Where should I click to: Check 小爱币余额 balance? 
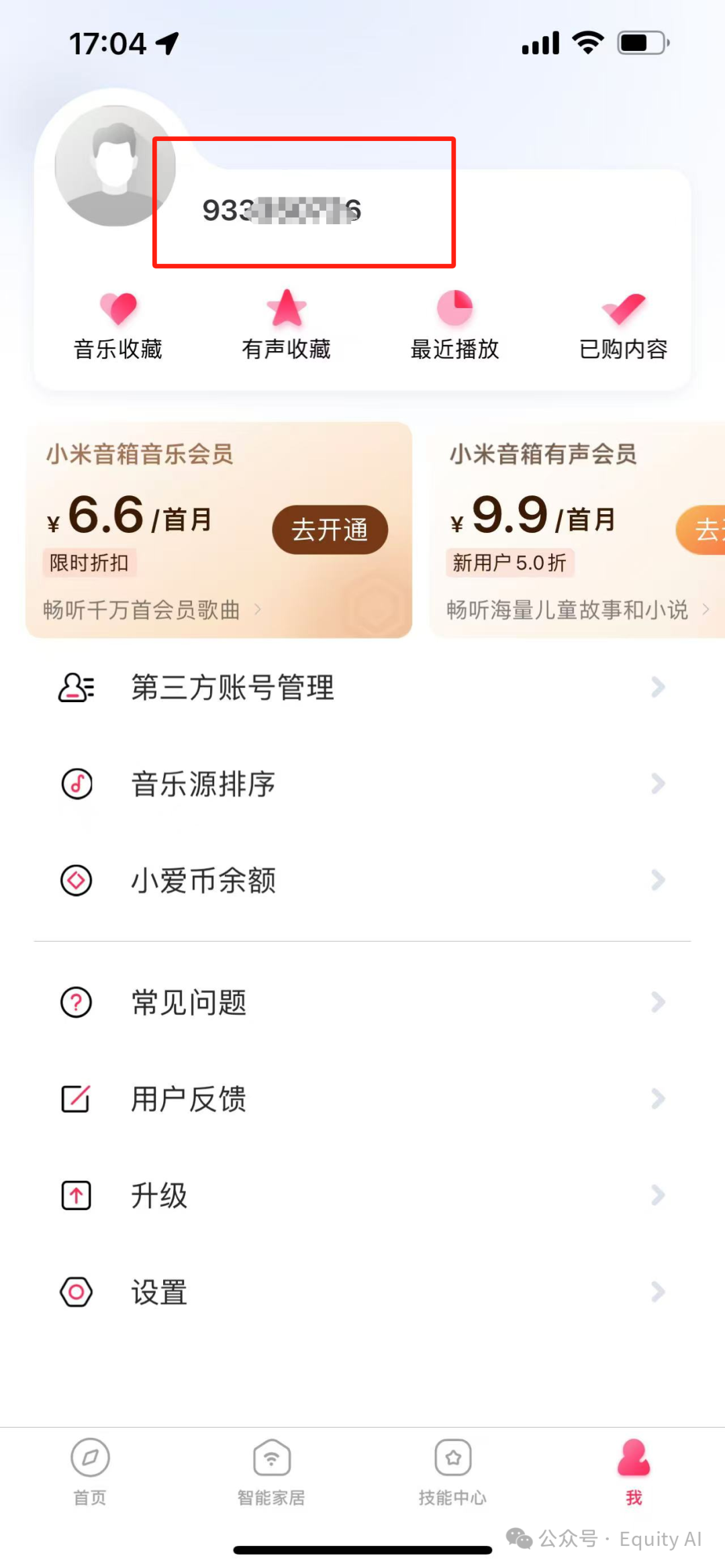pyautogui.click(x=362, y=881)
